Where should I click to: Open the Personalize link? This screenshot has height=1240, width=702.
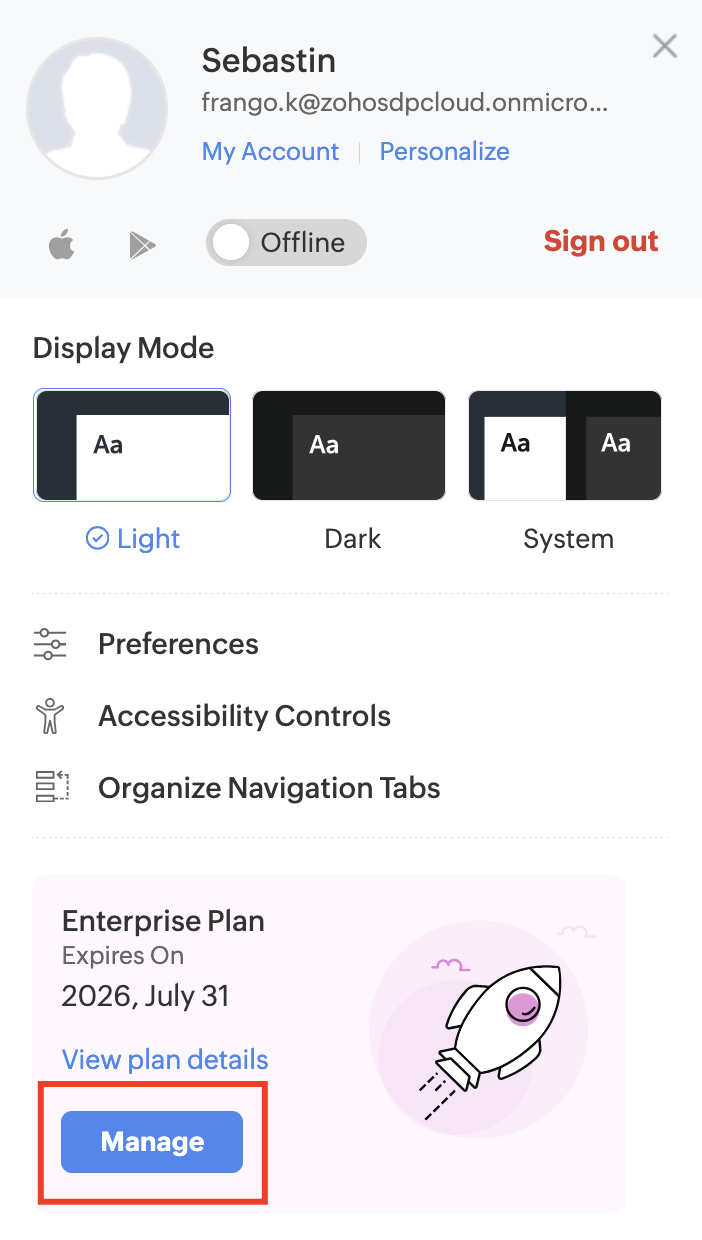click(x=444, y=152)
